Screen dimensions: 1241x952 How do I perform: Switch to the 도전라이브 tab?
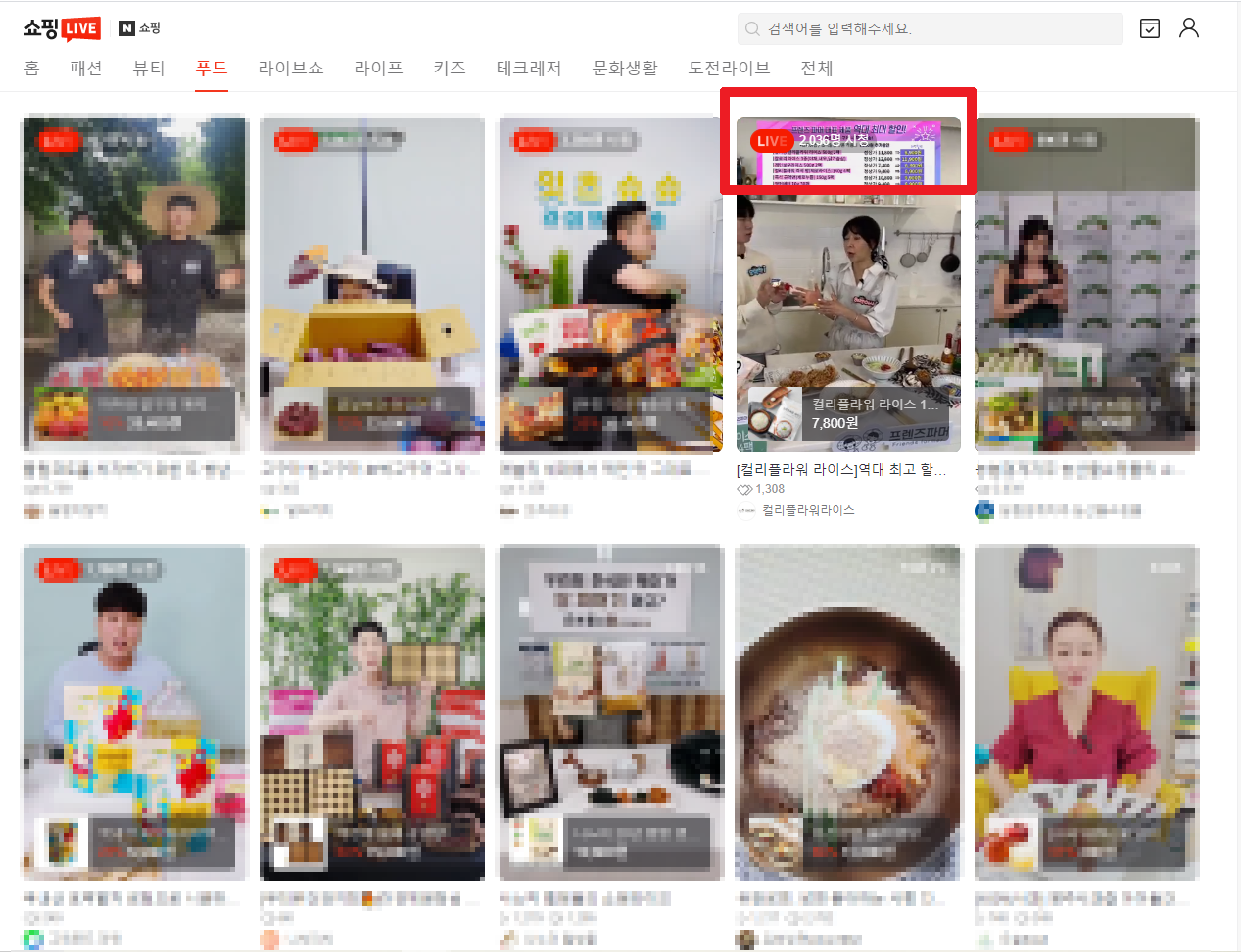click(729, 68)
